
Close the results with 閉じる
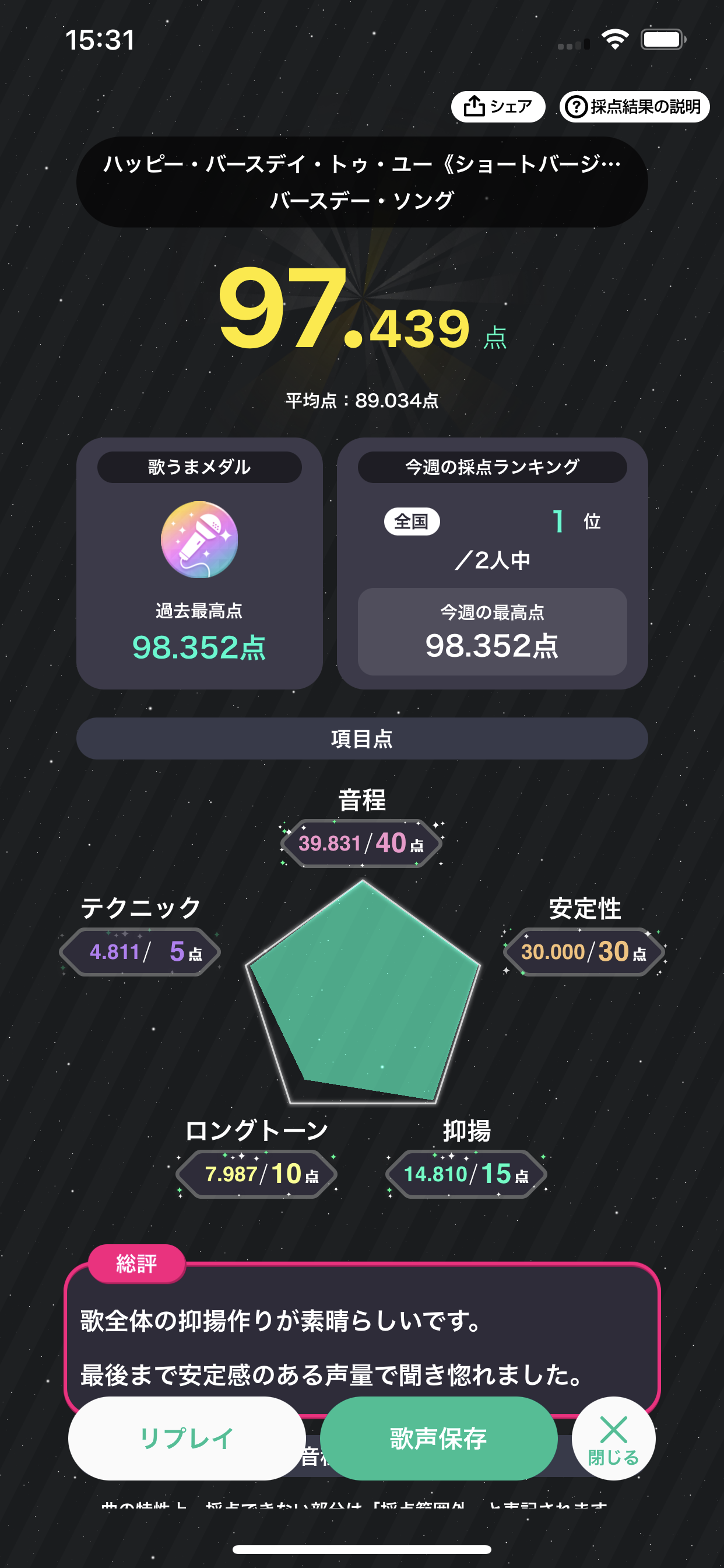click(x=613, y=1438)
